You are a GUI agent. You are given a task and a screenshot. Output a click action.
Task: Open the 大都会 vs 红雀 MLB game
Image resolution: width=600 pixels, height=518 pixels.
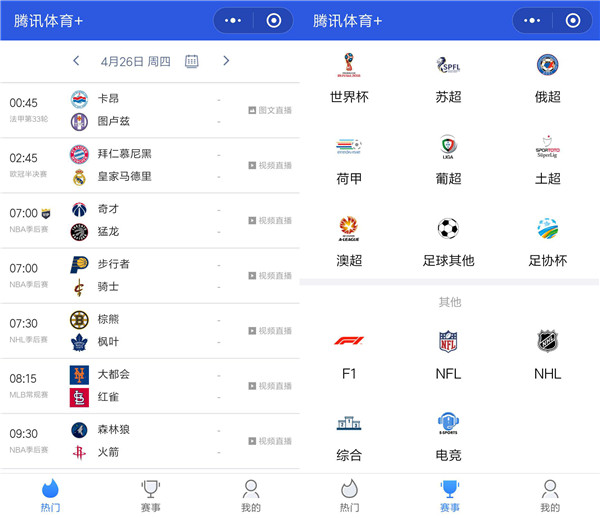point(150,386)
